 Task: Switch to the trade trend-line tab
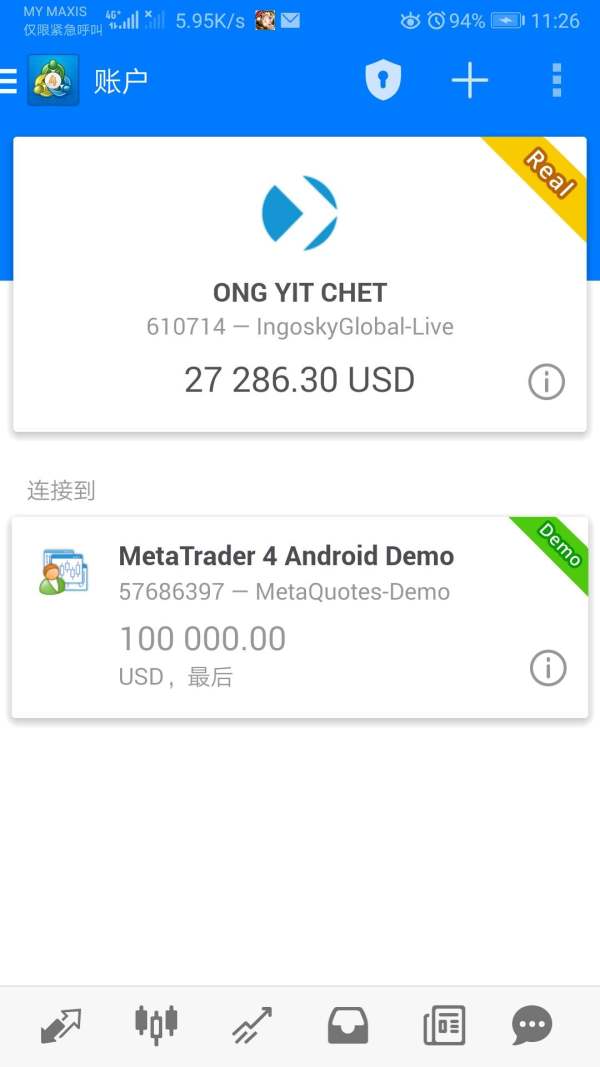[252, 1025]
